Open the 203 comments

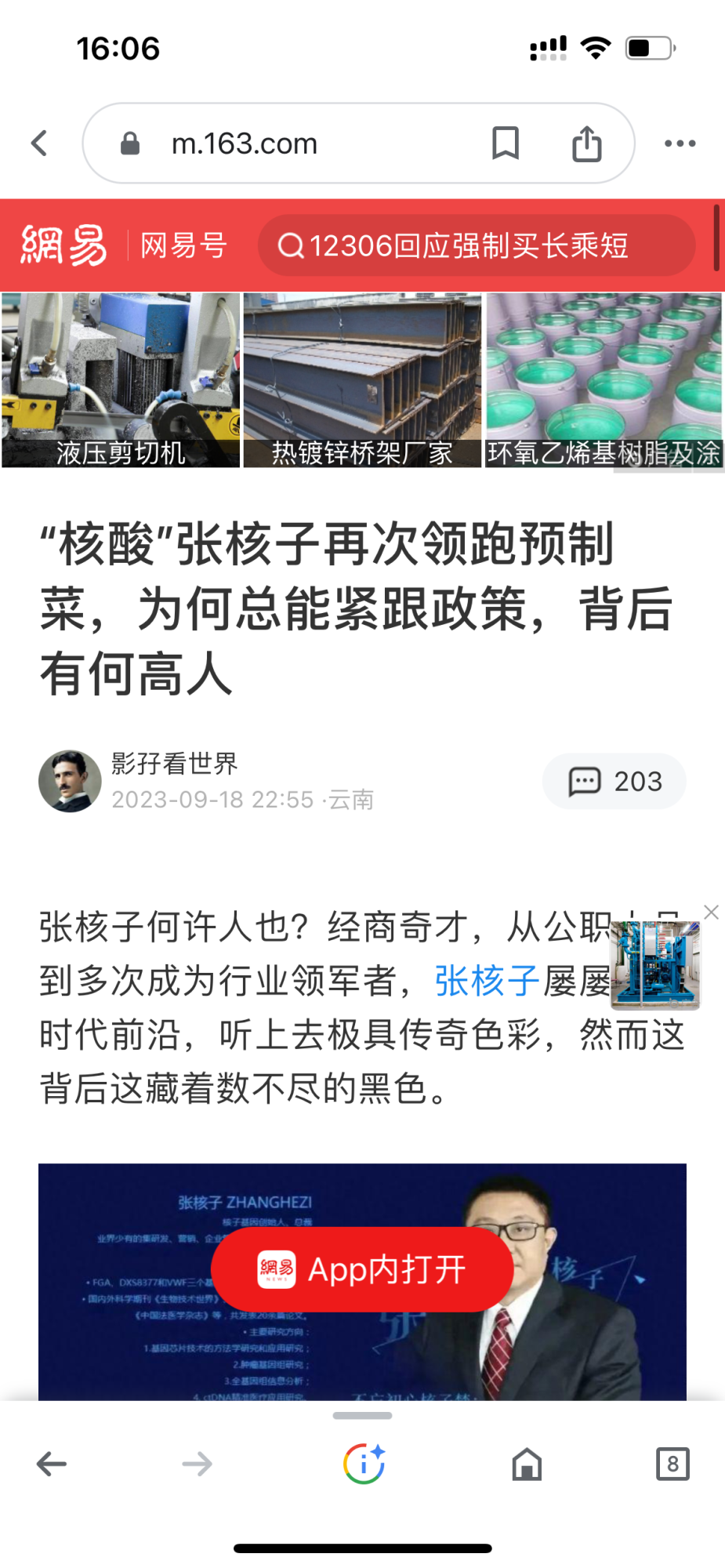(x=614, y=782)
